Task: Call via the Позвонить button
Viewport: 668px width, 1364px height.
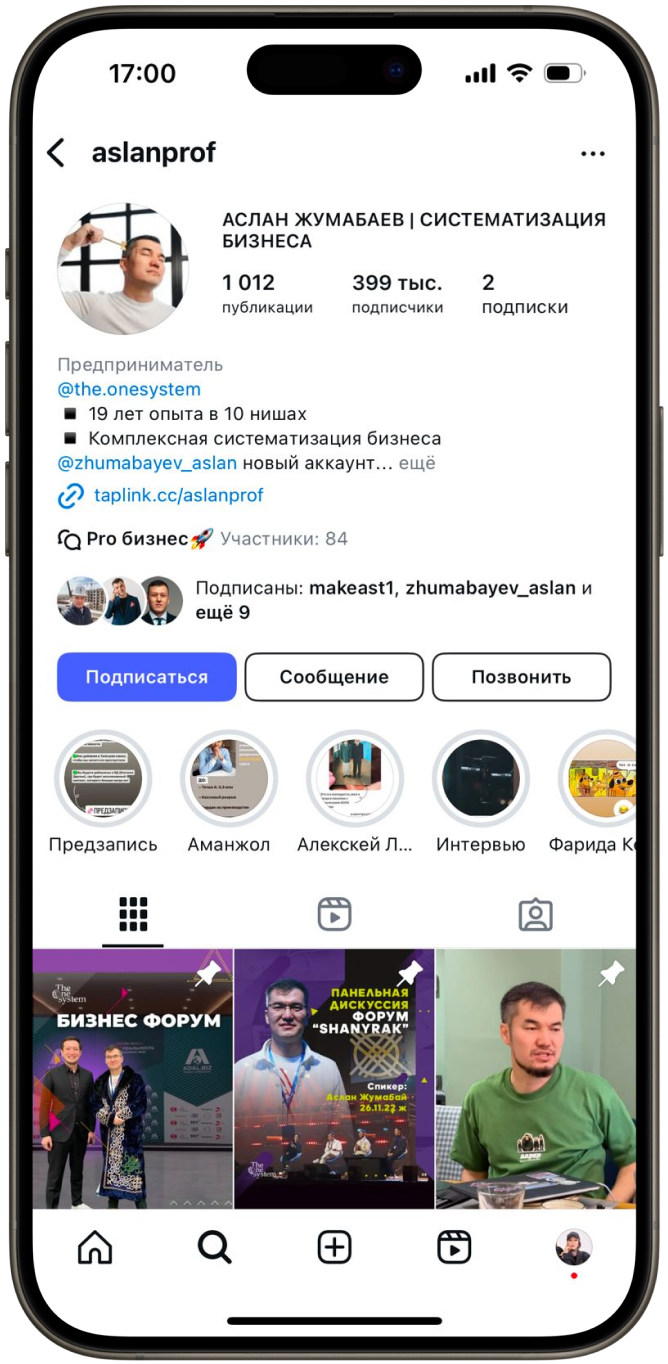Action: click(x=521, y=677)
